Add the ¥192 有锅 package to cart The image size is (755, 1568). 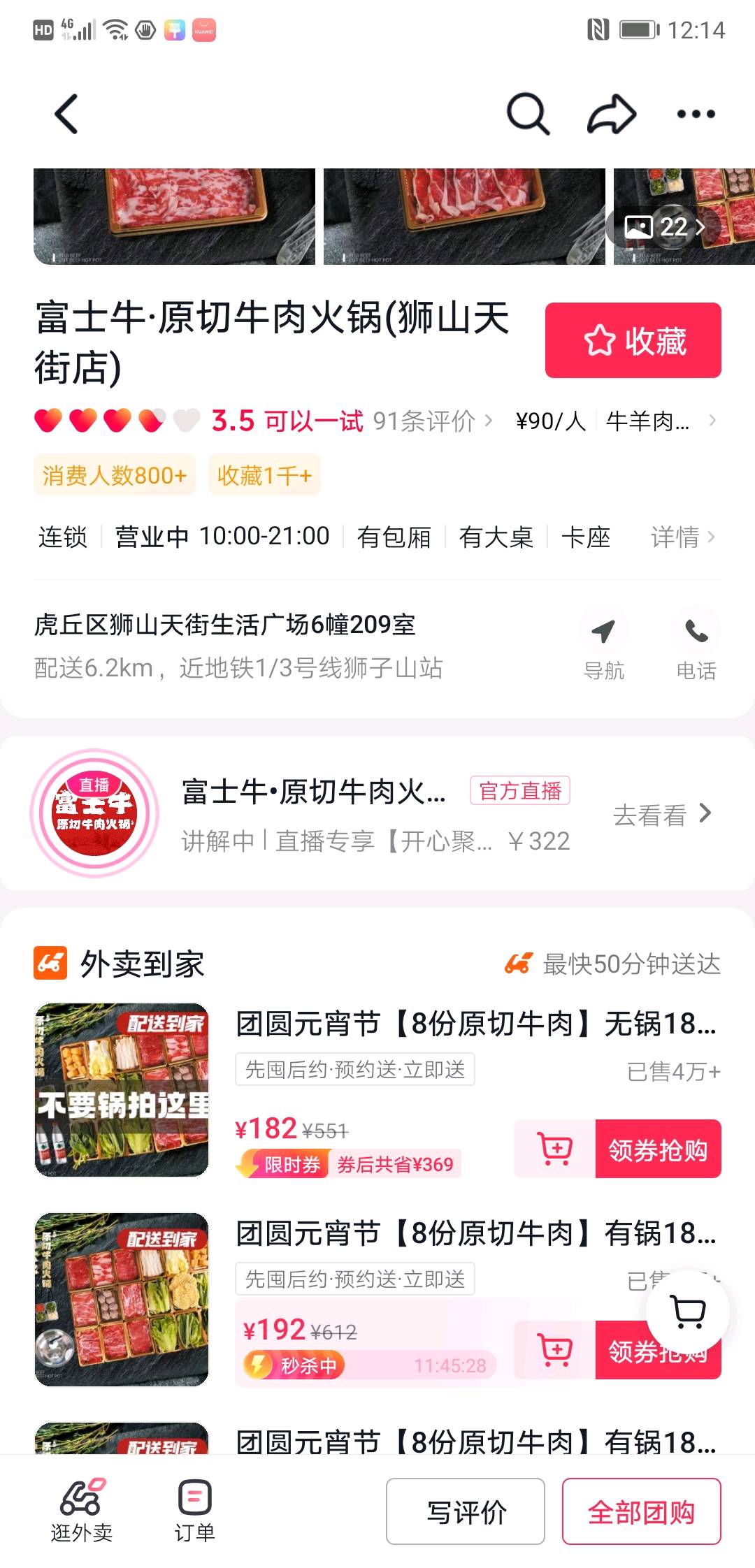tap(555, 1349)
